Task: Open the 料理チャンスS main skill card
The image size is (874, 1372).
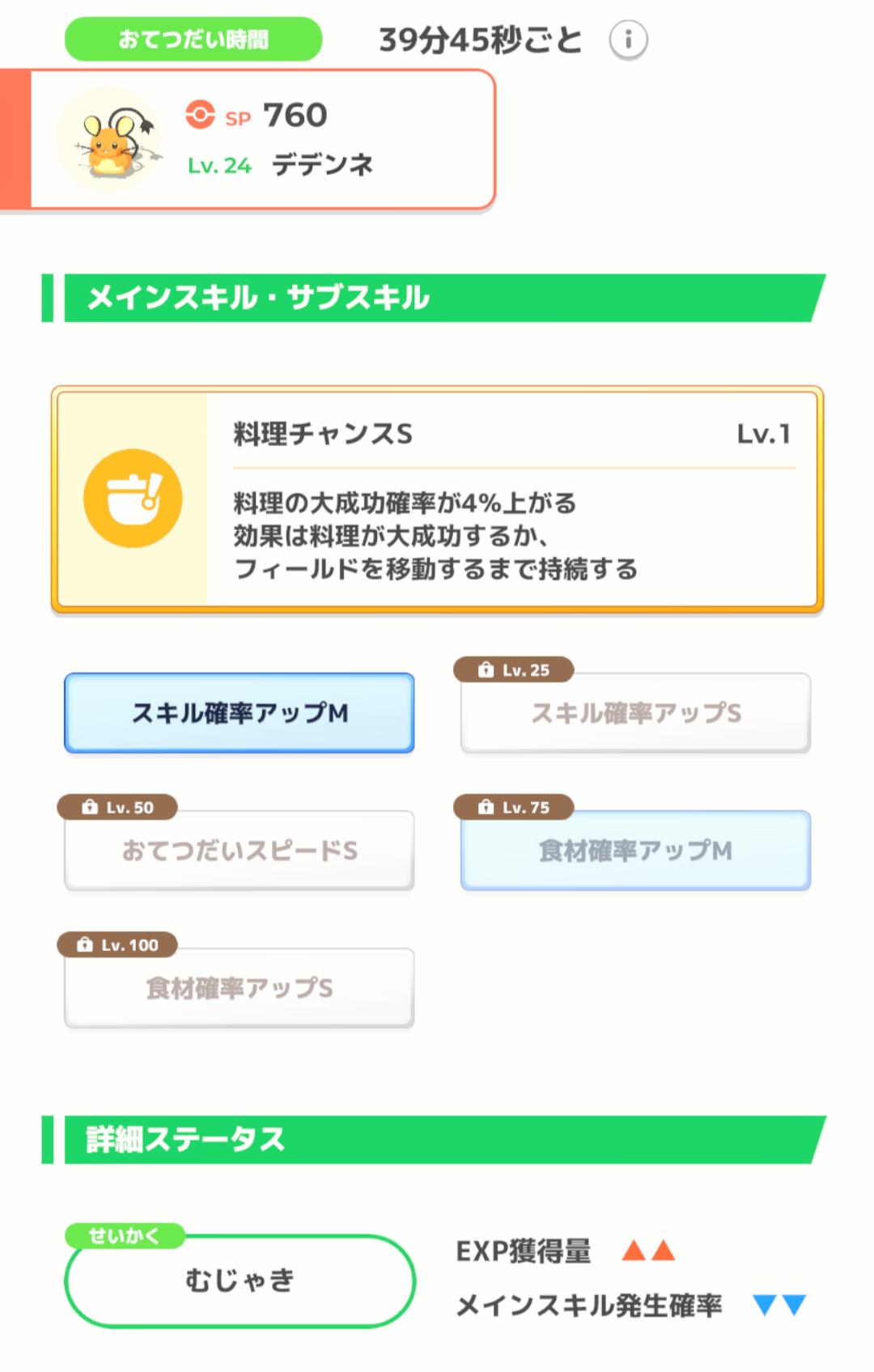Action: point(437,499)
